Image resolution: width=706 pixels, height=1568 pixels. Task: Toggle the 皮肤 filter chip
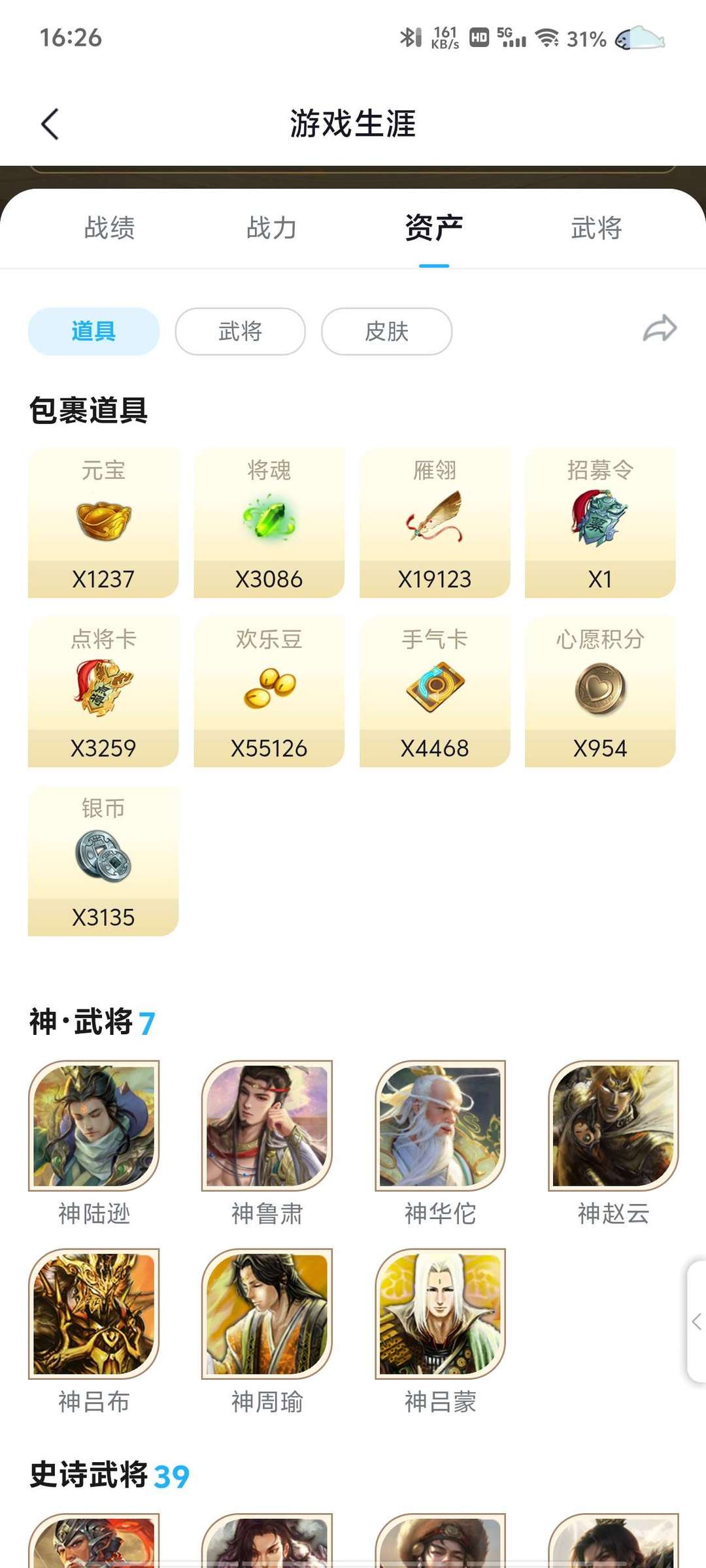(386, 331)
